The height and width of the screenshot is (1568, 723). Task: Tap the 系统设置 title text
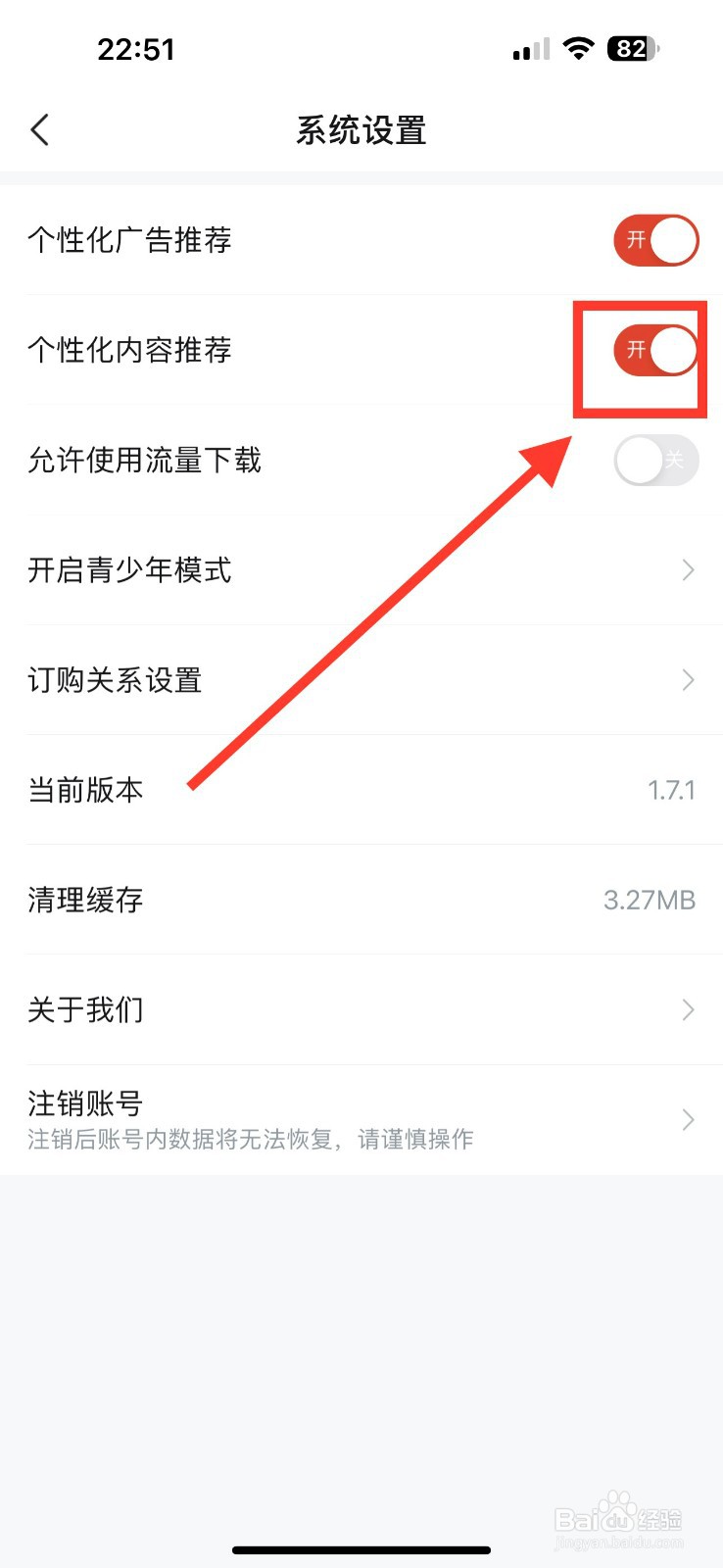click(361, 129)
